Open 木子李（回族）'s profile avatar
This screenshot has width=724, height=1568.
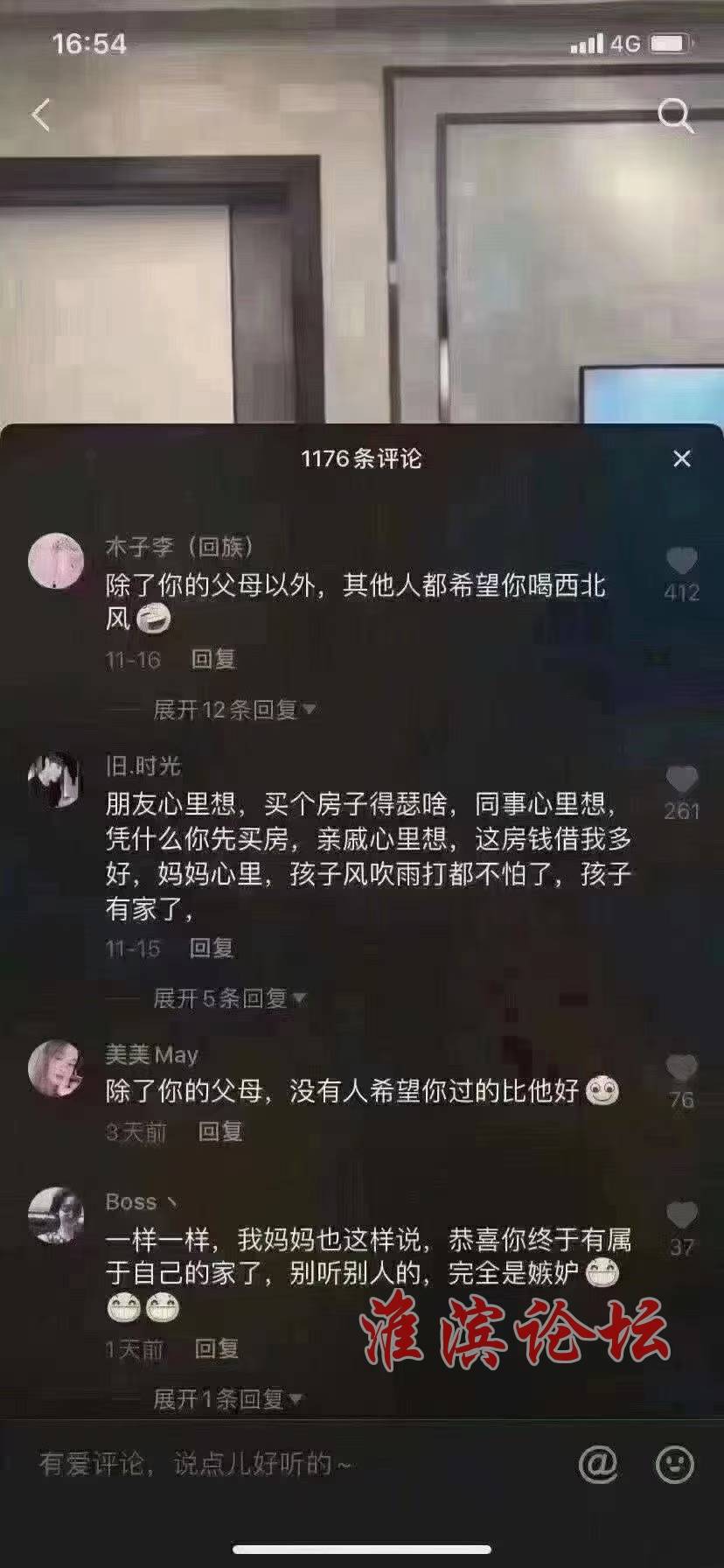click(x=56, y=561)
